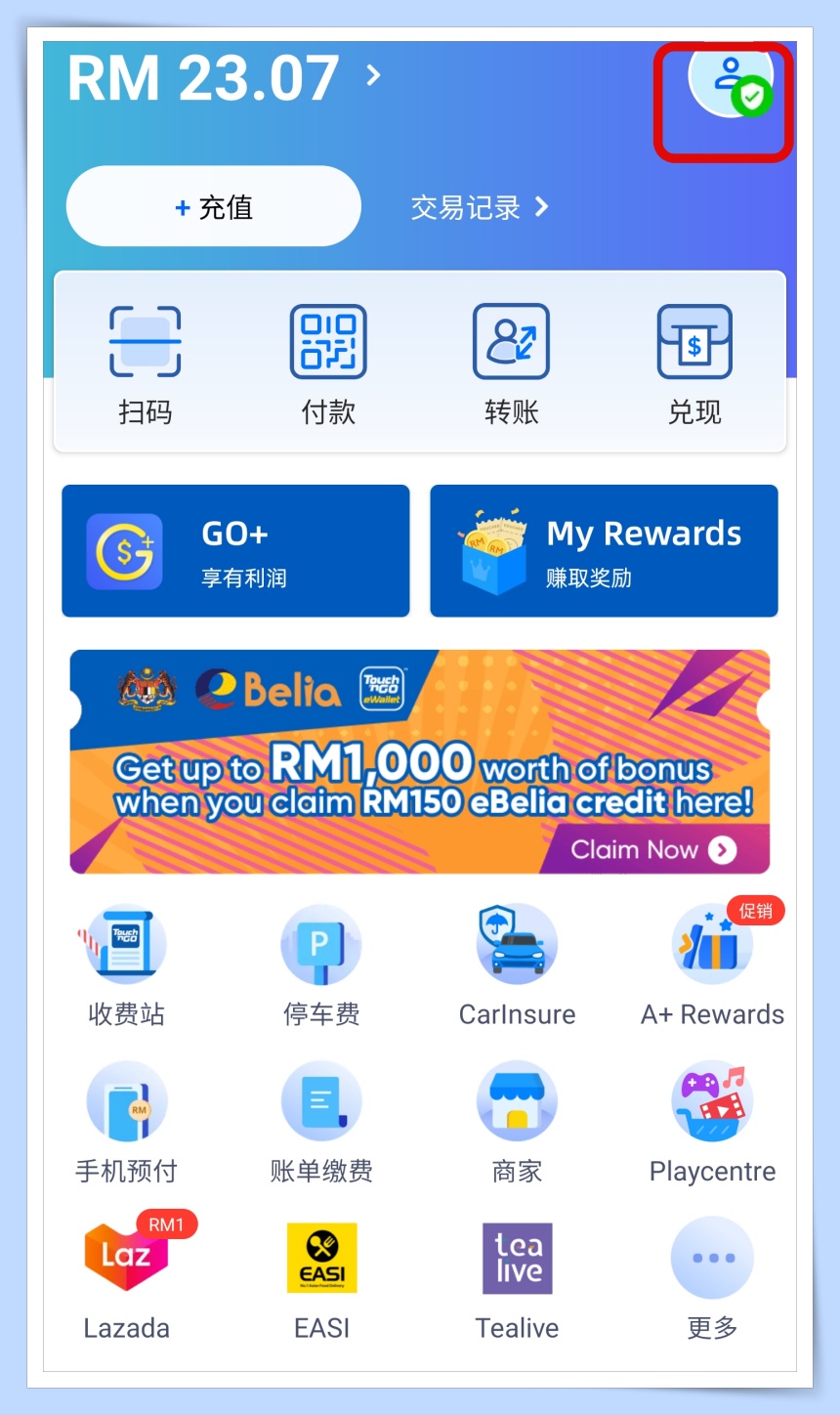Screen dimensions: 840x1415
Task: Open the verified profile icon
Action: [731, 80]
